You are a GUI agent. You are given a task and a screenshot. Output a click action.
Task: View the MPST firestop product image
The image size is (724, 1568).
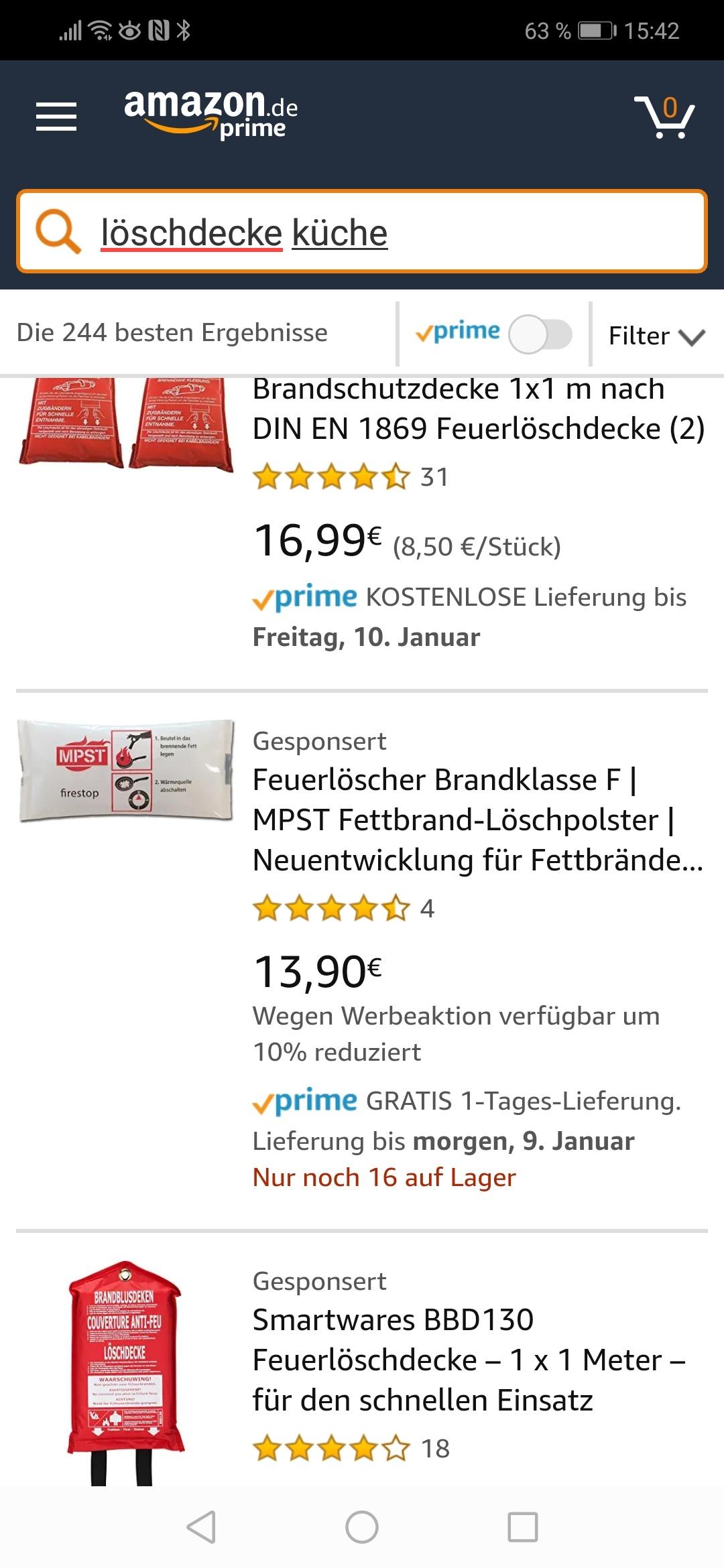tap(126, 771)
